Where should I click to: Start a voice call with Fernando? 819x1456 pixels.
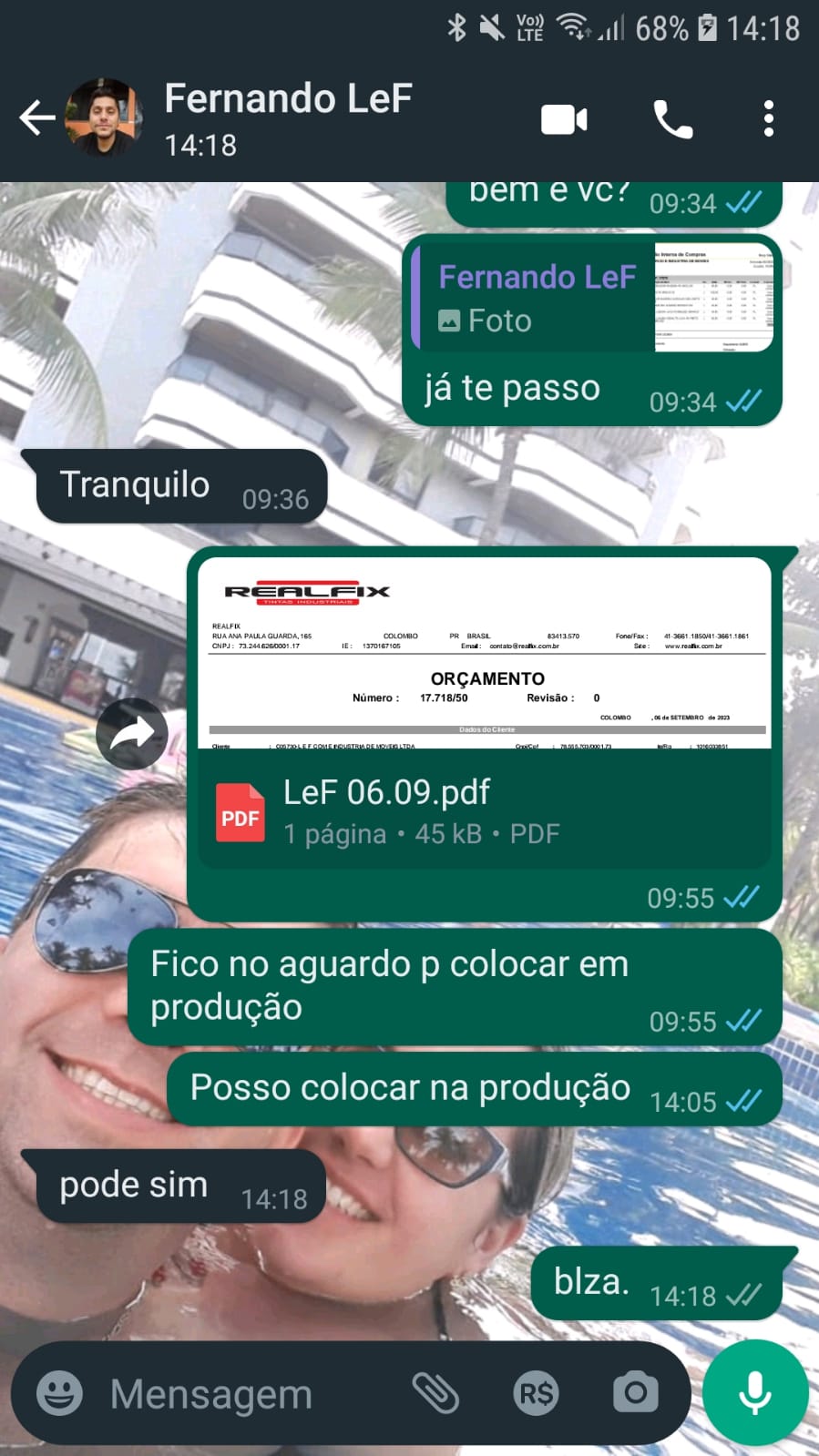[x=672, y=119]
